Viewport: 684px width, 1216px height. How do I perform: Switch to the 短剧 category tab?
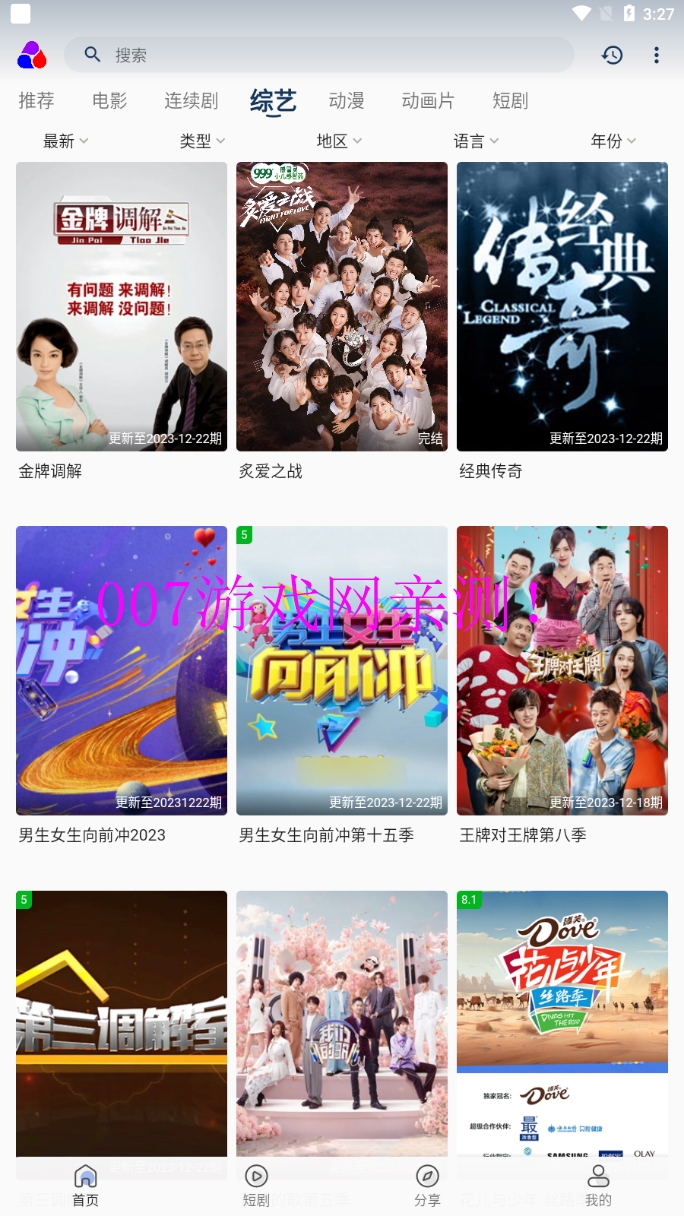(510, 101)
